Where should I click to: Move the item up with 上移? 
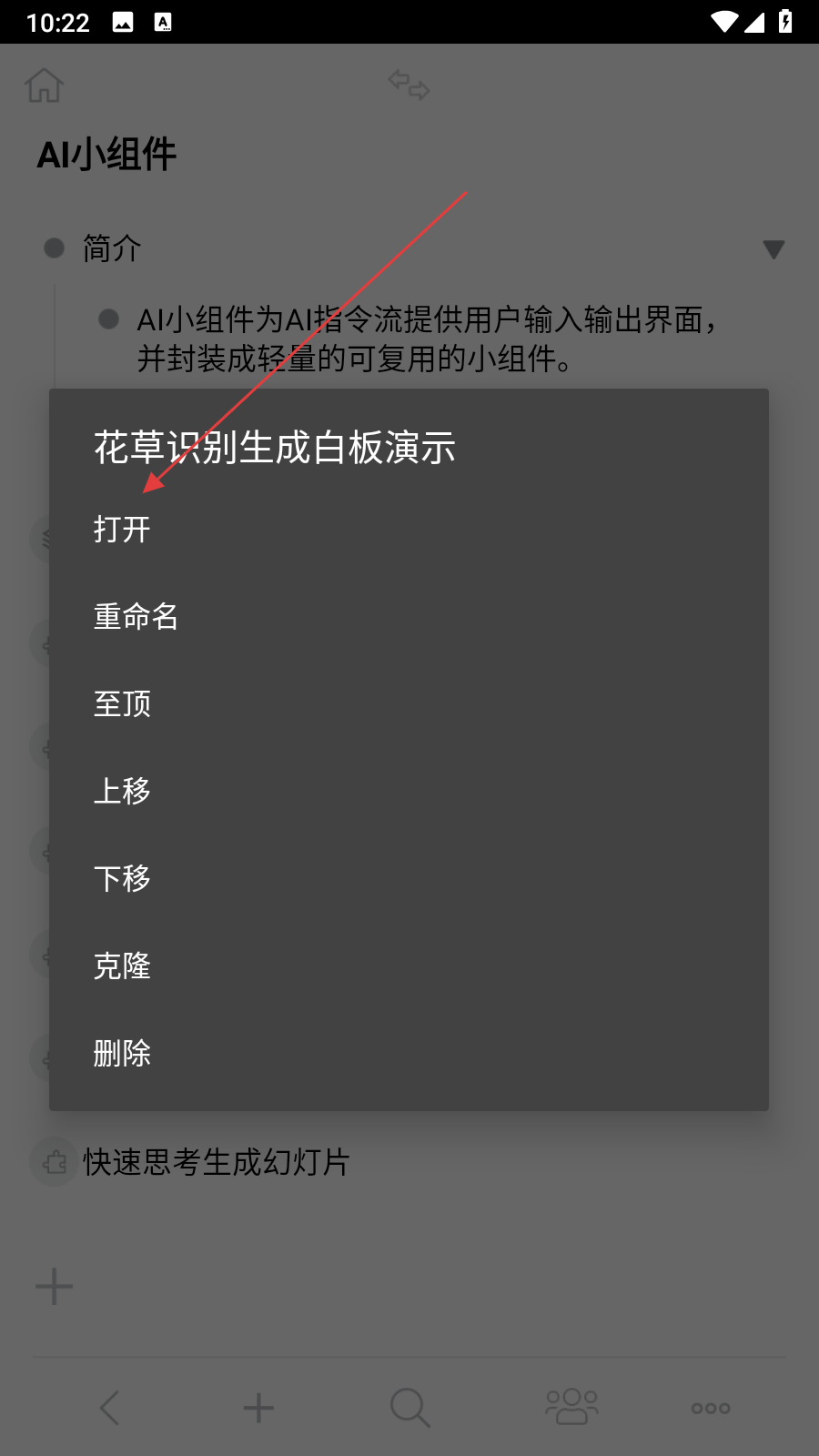click(122, 791)
